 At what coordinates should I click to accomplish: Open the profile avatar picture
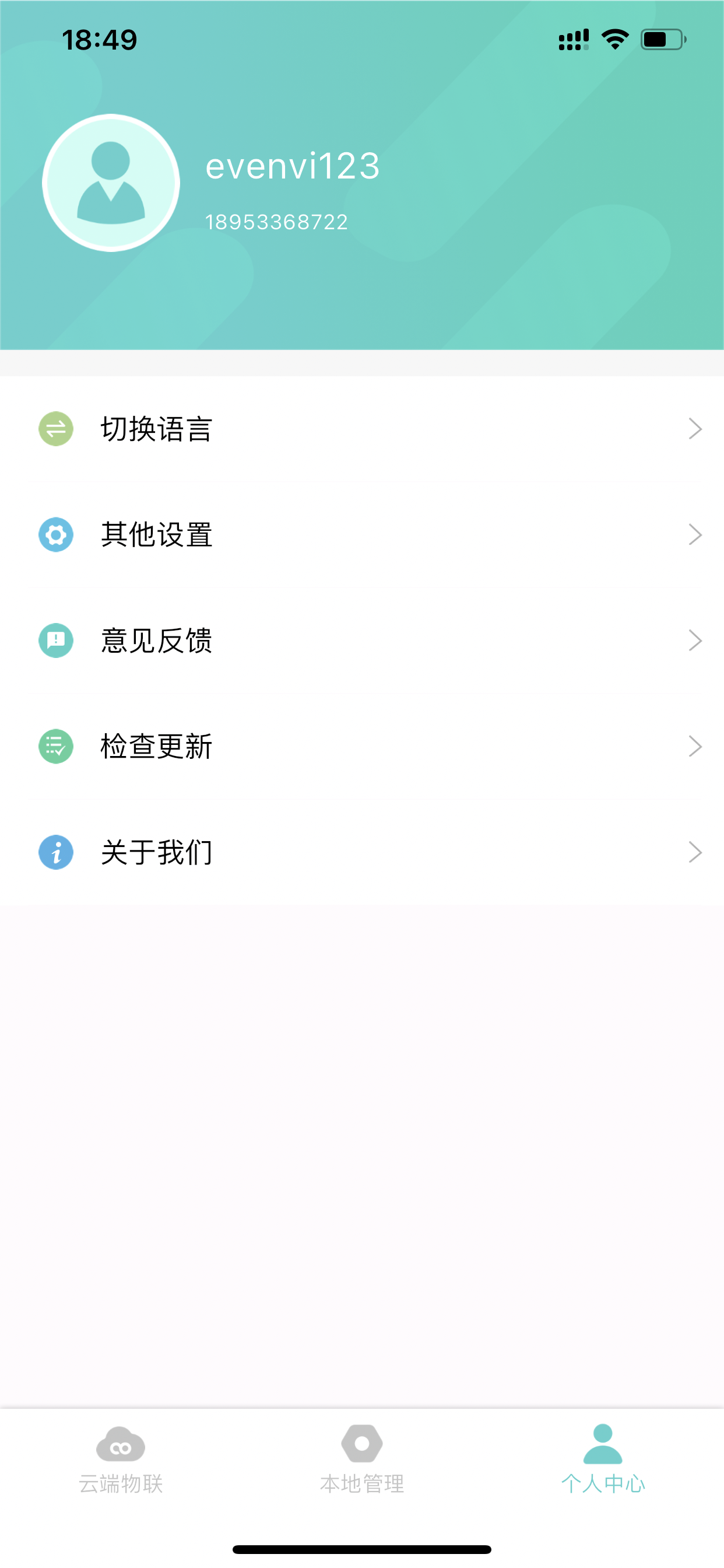click(x=111, y=183)
